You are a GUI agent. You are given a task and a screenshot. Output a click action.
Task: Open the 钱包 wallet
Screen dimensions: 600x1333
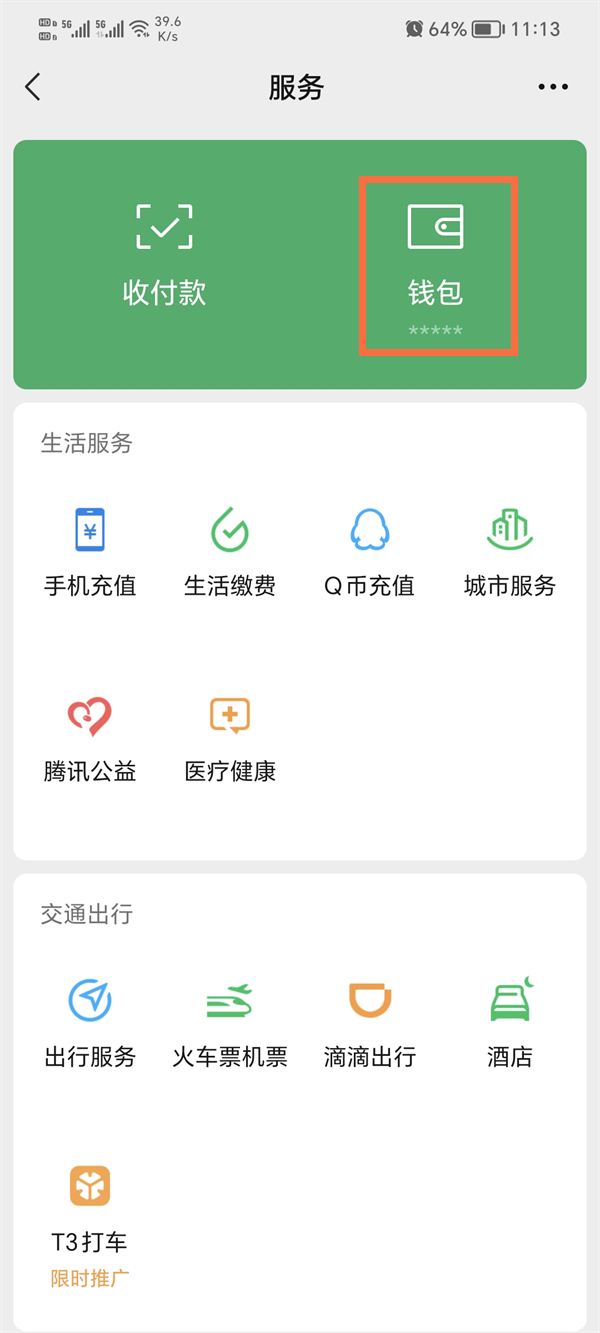point(436,266)
